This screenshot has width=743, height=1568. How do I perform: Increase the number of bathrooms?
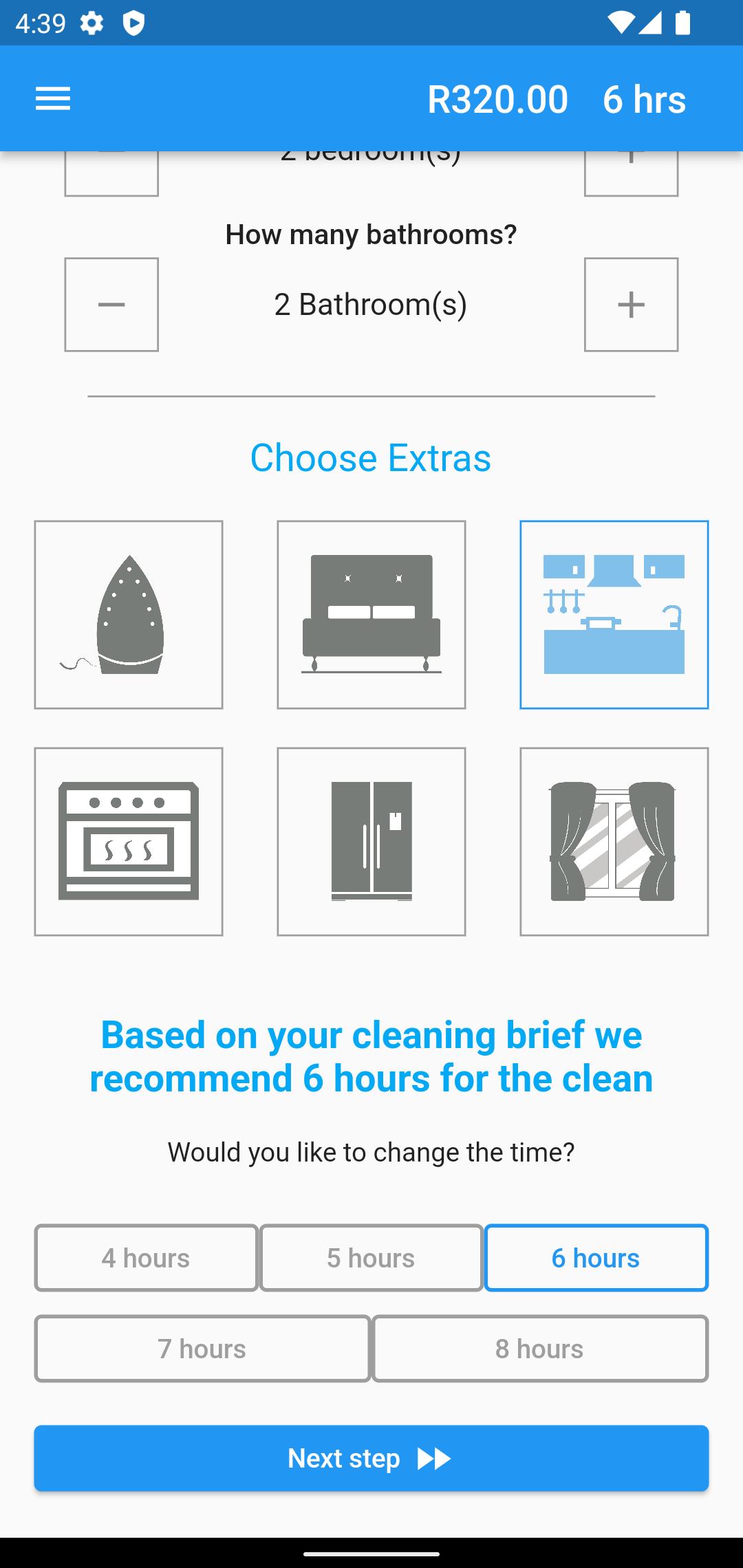[631, 305]
